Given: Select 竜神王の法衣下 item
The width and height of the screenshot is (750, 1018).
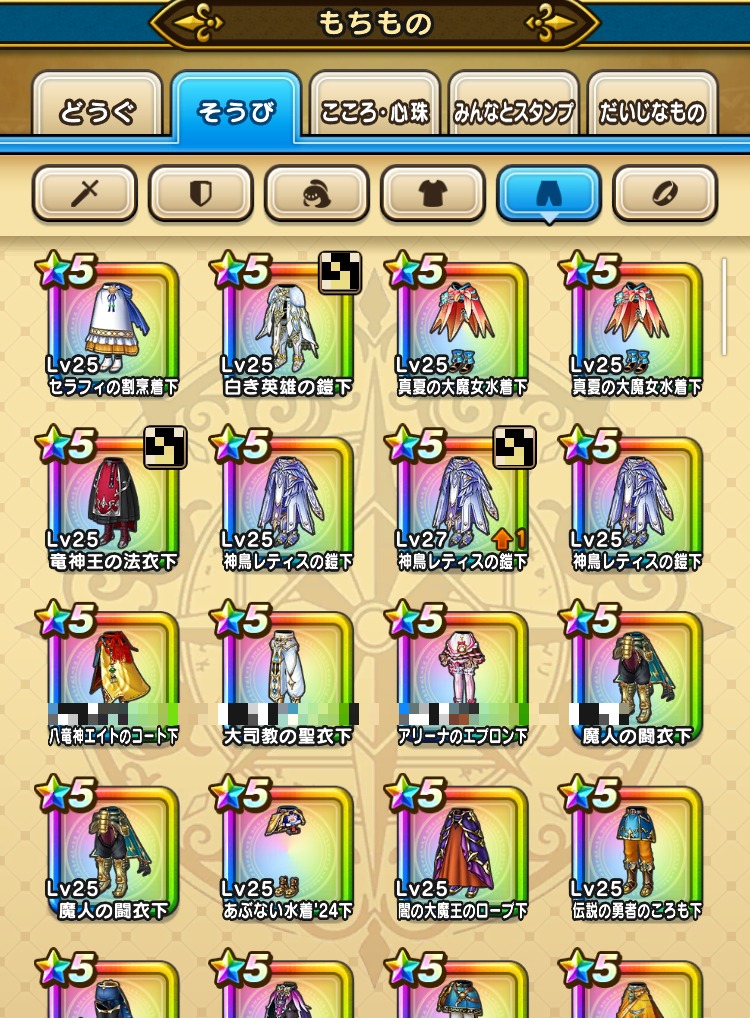Looking at the screenshot, I should (113, 505).
